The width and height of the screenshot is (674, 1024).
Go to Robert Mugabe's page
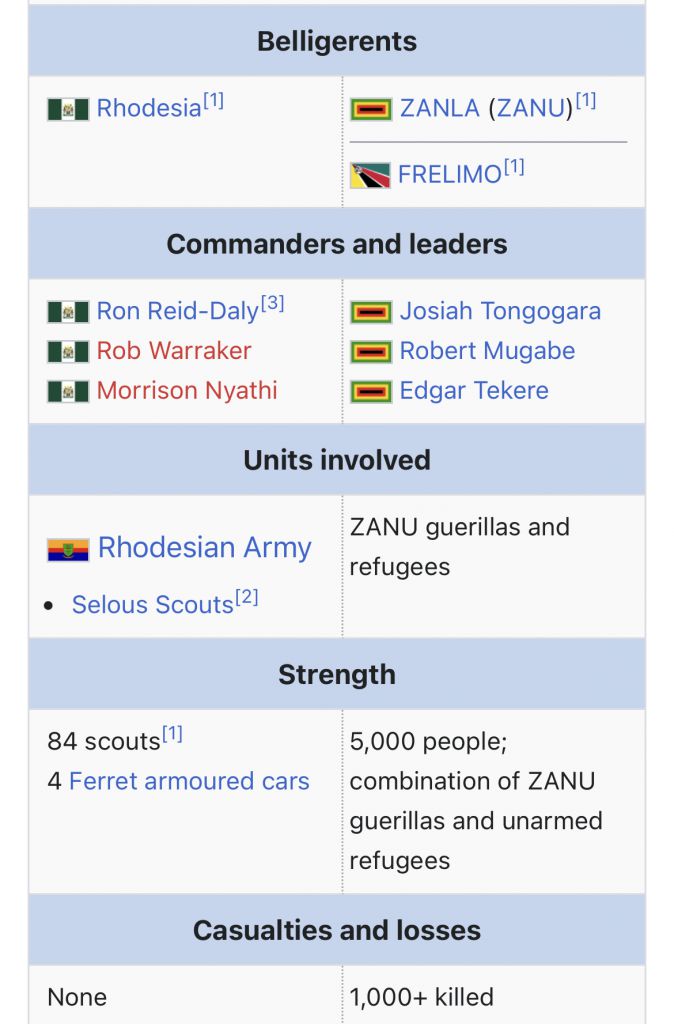tap(487, 351)
